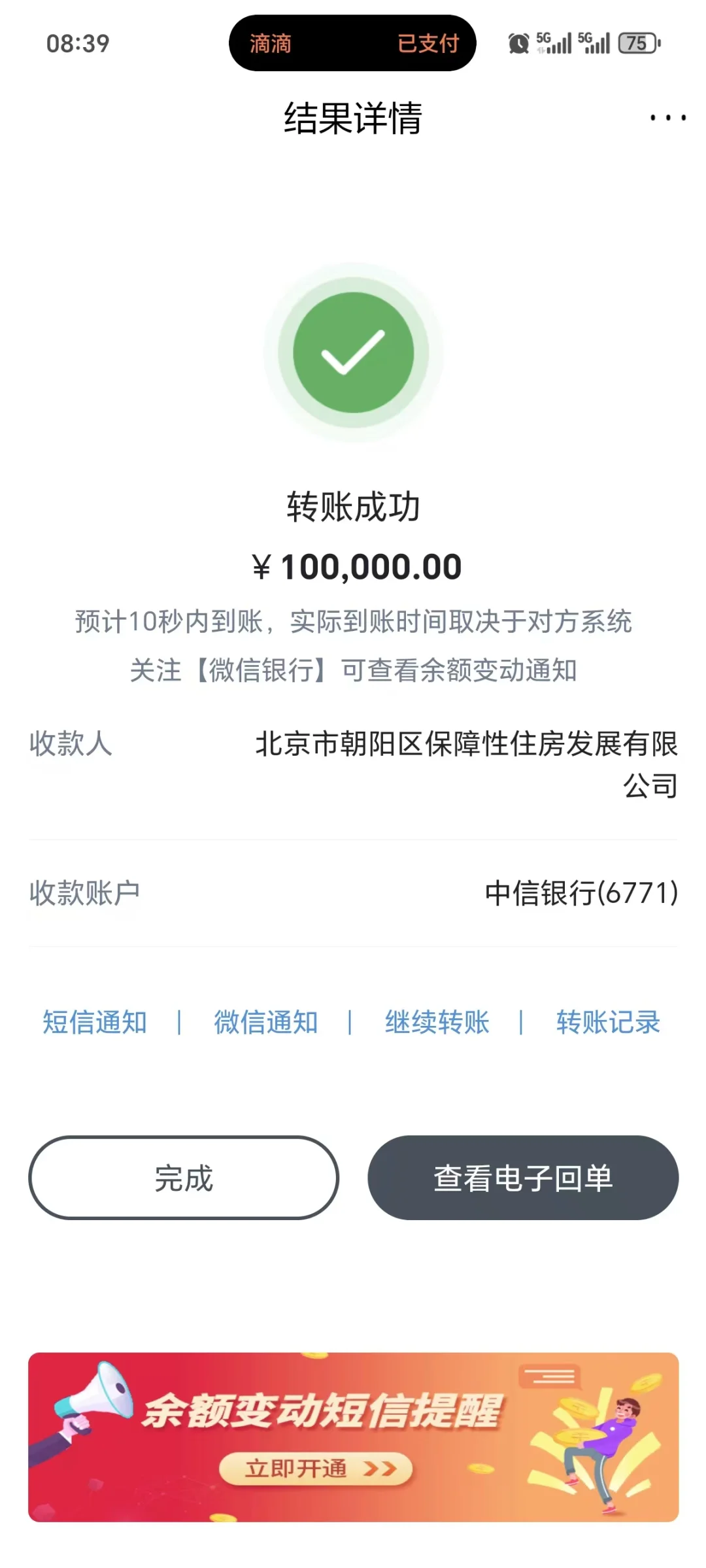Open the three-dot overflow menu
The width and height of the screenshot is (706, 1568).
pyautogui.click(x=667, y=118)
